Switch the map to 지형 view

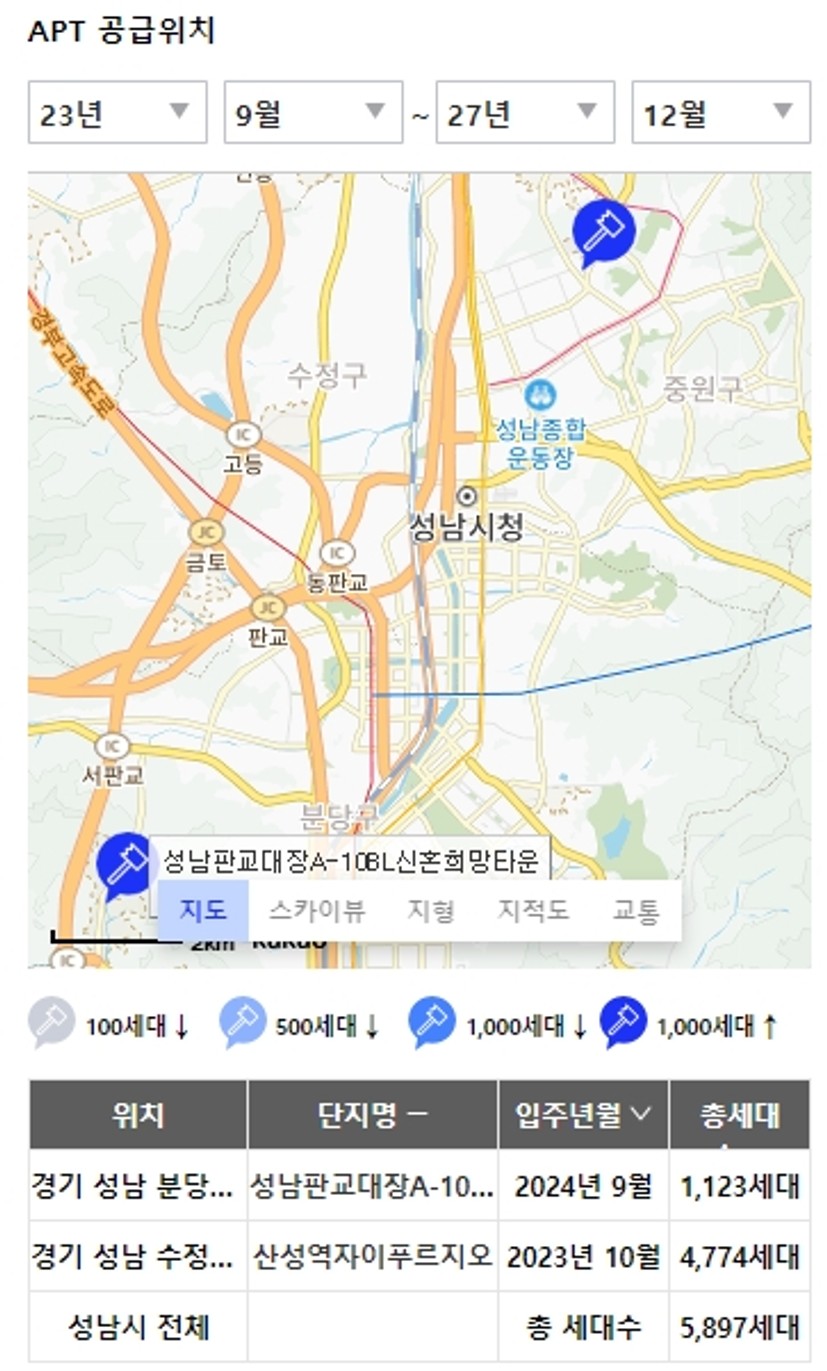[x=430, y=911]
